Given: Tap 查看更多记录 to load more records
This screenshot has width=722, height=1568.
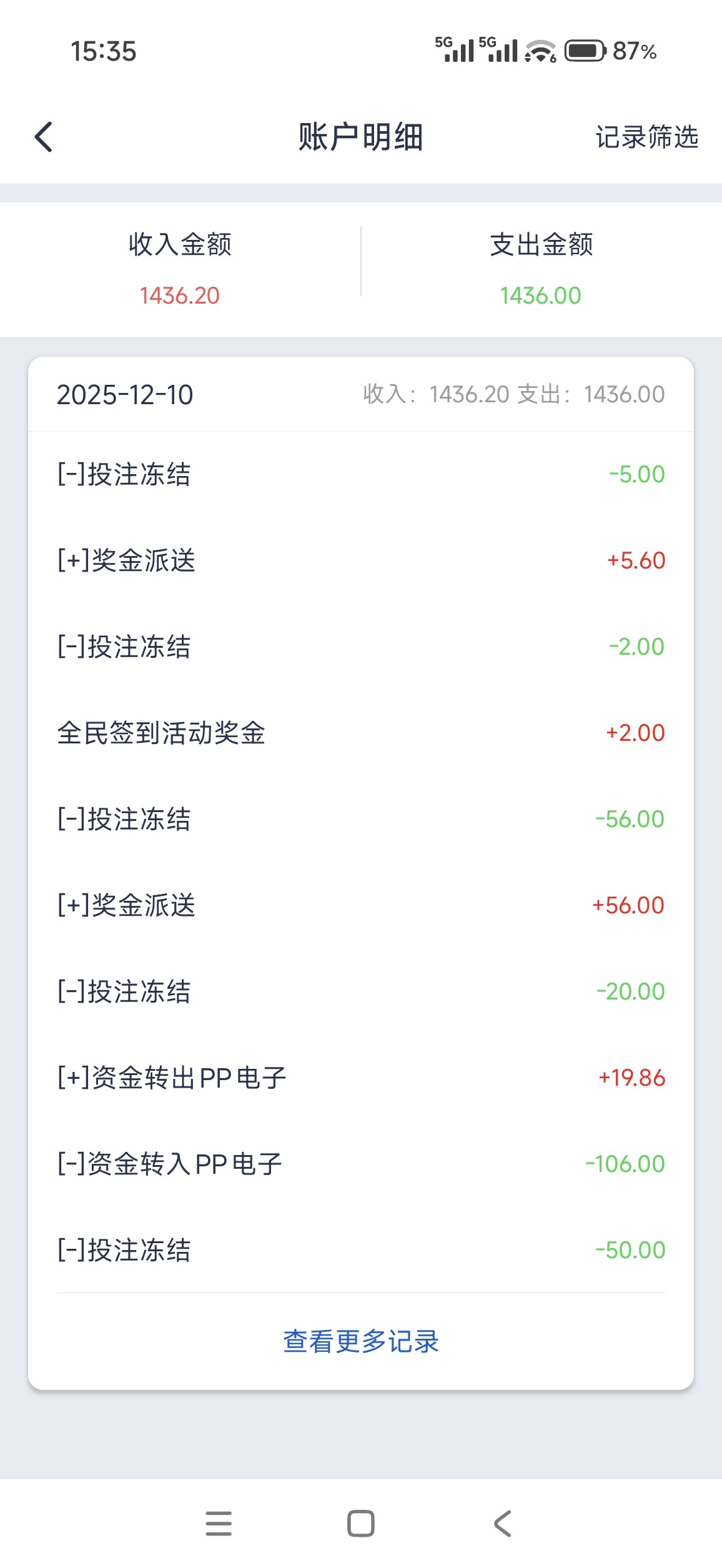Looking at the screenshot, I should click(x=361, y=1341).
